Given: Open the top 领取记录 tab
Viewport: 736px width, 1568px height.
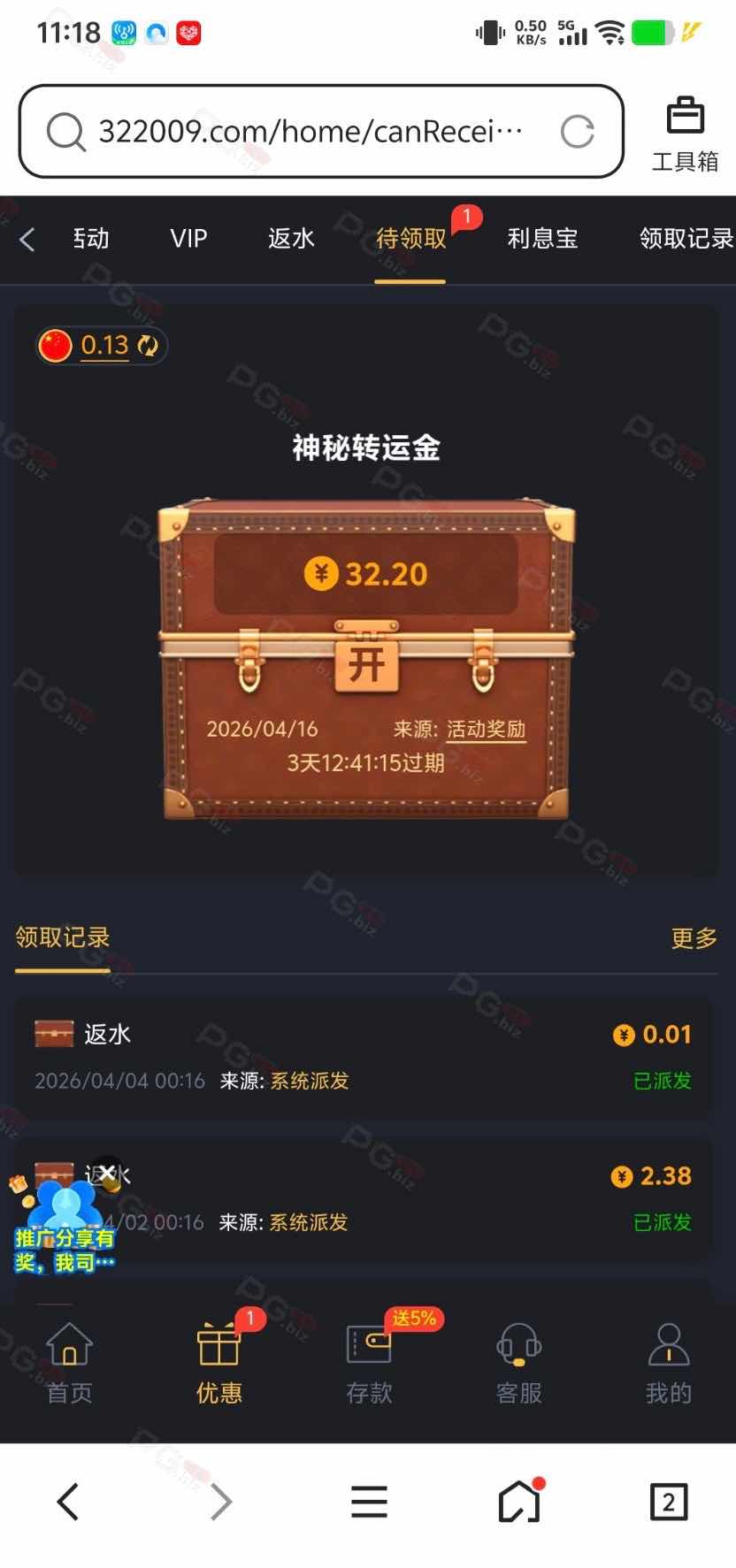Looking at the screenshot, I should pyautogui.click(x=686, y=239).
